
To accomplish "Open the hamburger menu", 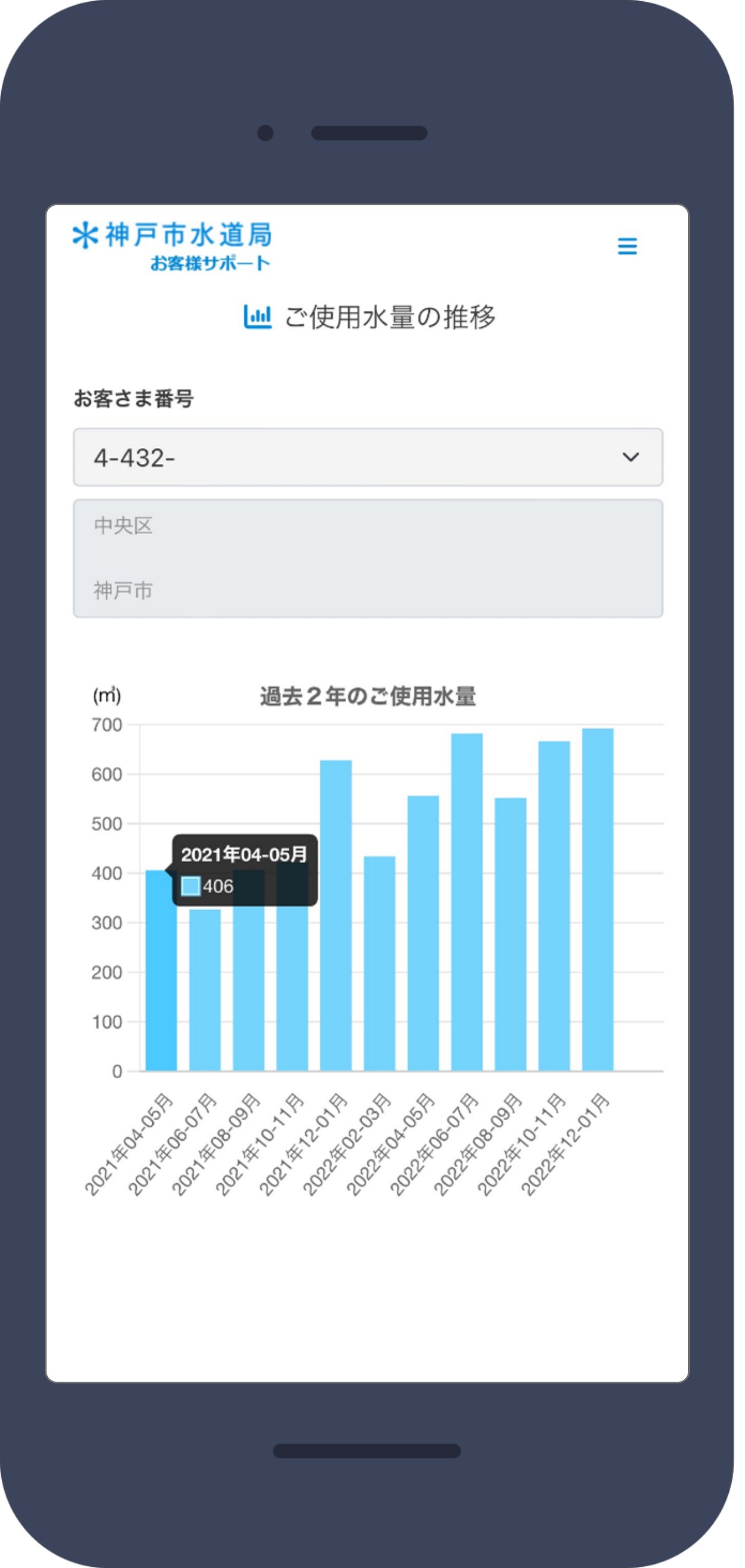I will pos(627,247).
